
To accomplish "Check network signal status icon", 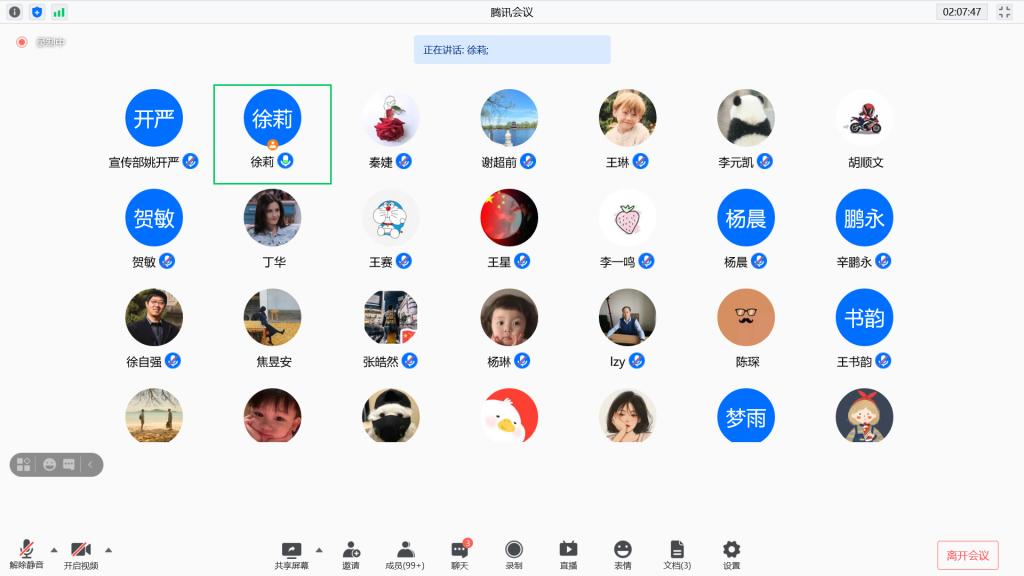I will pyautogui.click(x=59, y=12).
